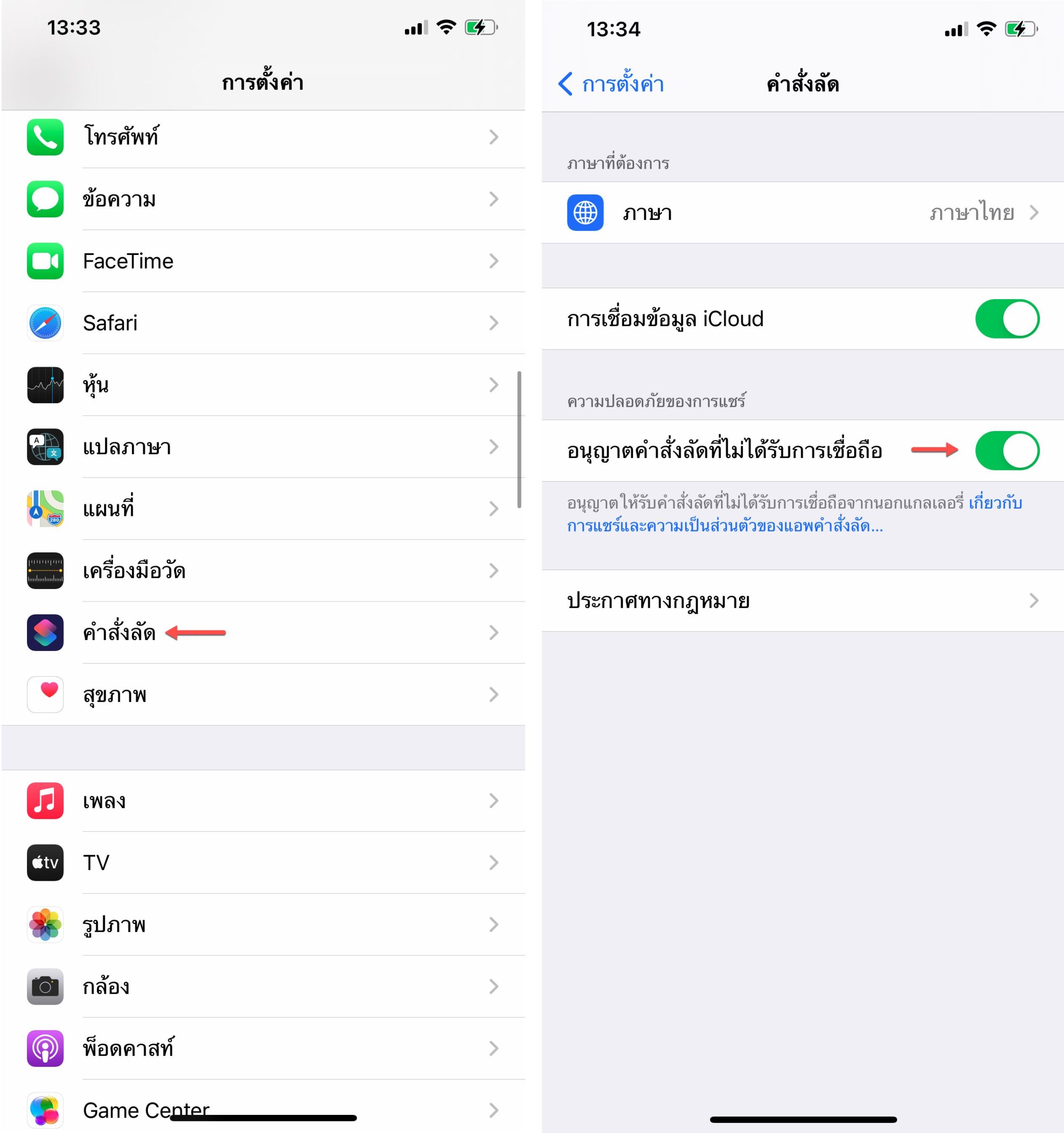The height and width of the screenshot is (1133, 1064).
Task: Disable อนุญาตคำสั่งลัดที่ไม่ได้รับการเชื่อถือ switch
Action: pyautogui.click(x=1006, y=450)
